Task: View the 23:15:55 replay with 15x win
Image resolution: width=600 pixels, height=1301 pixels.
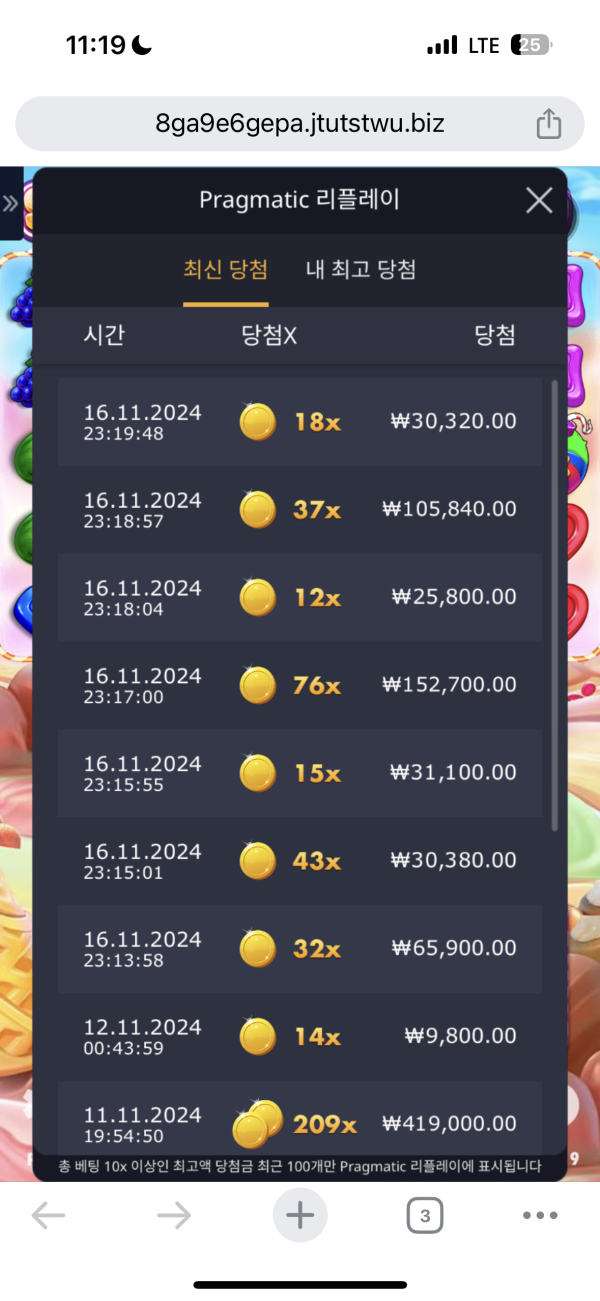Action: 300,772
